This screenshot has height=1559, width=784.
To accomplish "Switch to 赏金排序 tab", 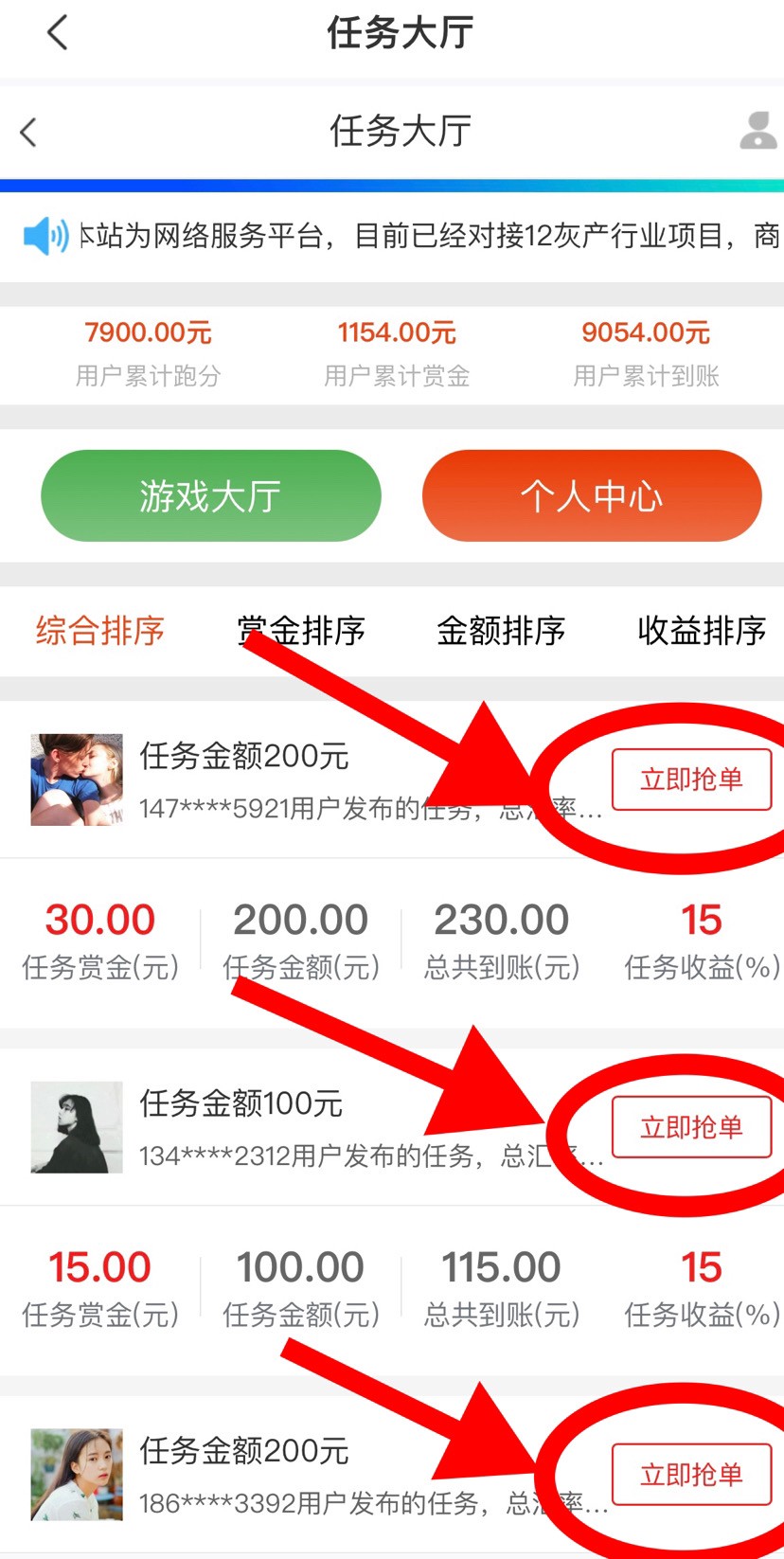I will (301, 630).
